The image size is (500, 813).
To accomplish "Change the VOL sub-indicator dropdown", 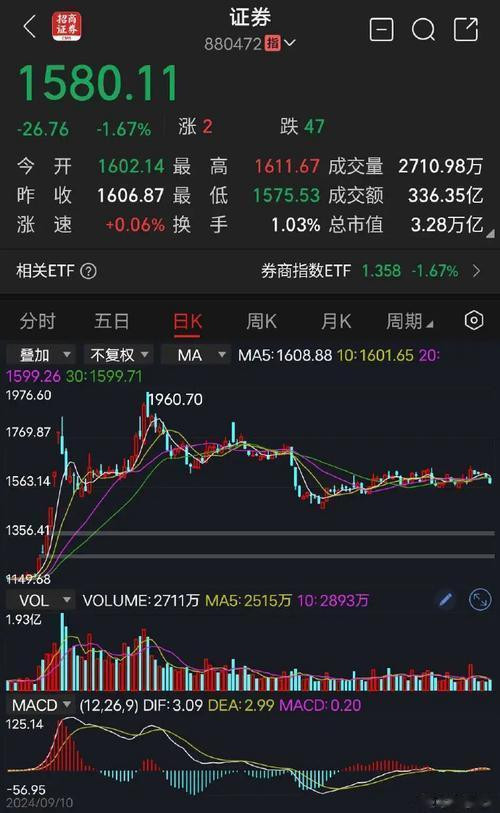I will tap(41, 600).
